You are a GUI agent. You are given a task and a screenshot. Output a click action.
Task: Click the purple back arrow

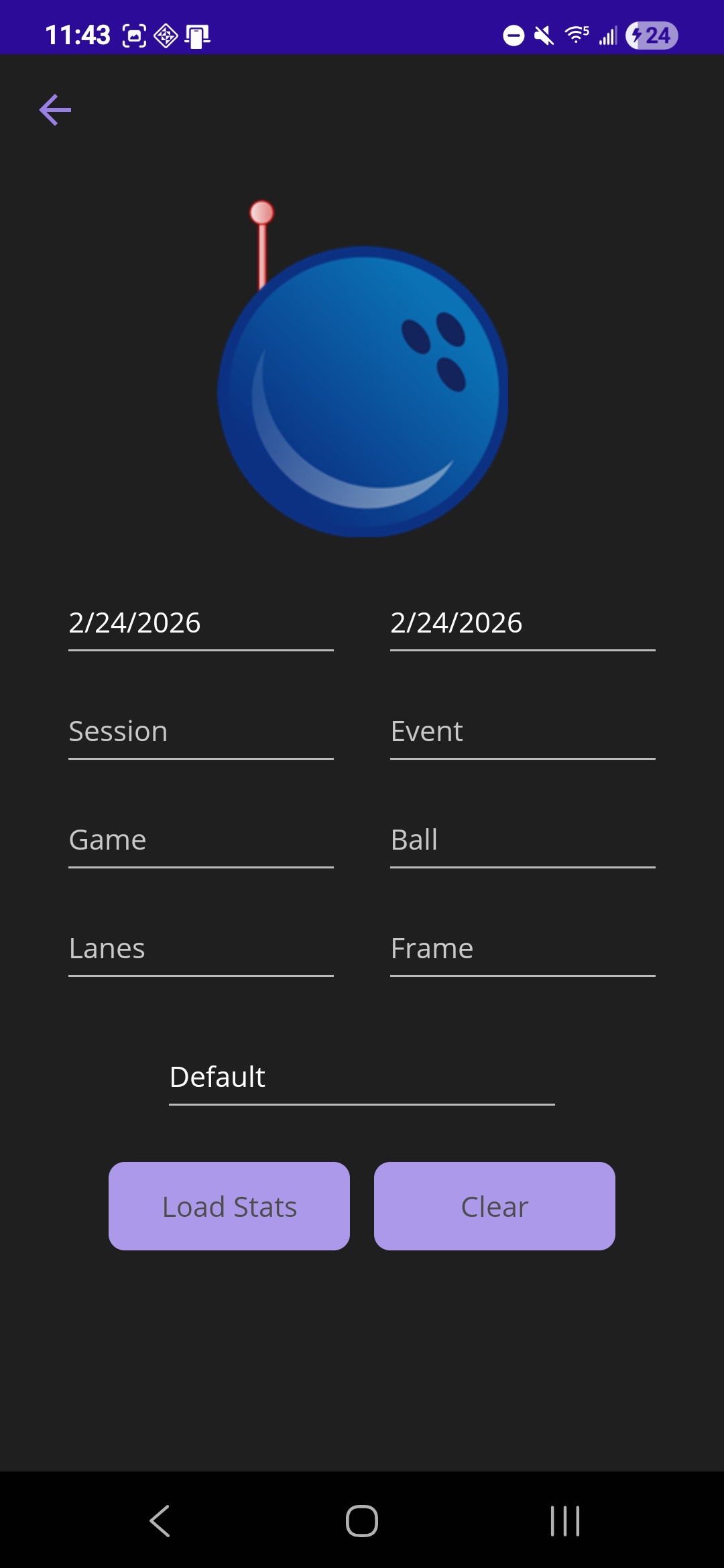55,108
